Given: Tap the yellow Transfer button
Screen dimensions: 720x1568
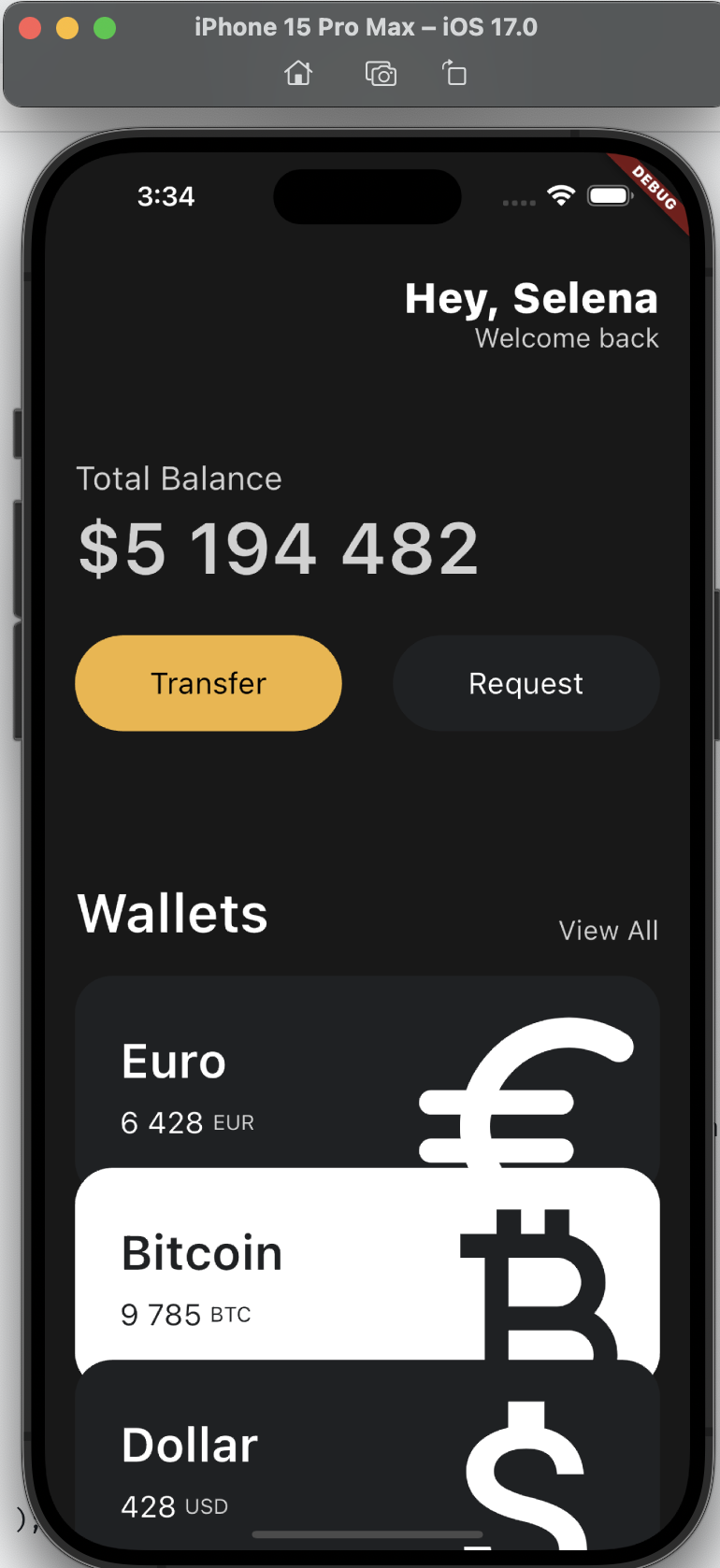Looking at the screenshot, I should pyautogui.click(x=209, y=683).
